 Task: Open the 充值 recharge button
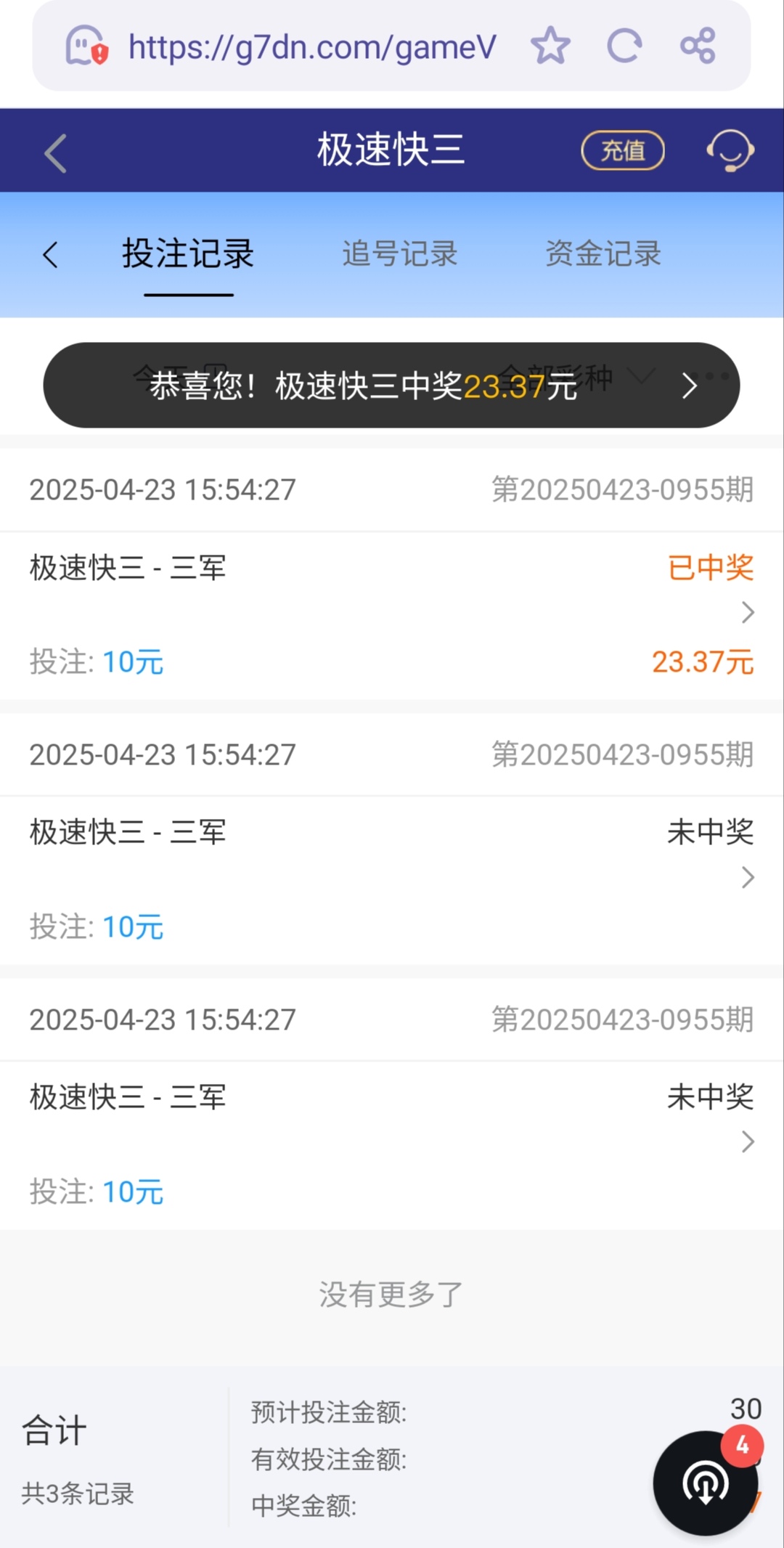point(623,151)
